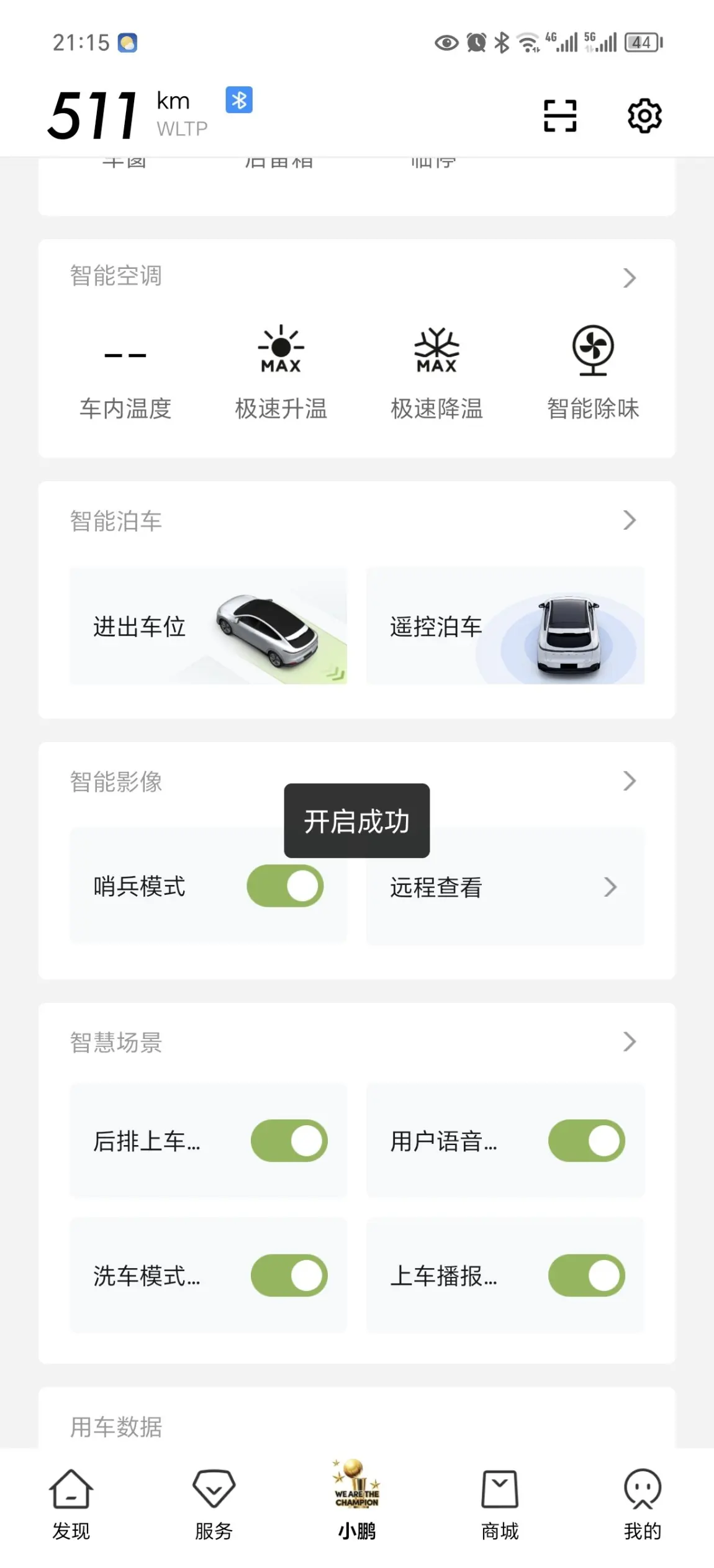
Task: Open the settings gear
Action: tap(644, 116)
